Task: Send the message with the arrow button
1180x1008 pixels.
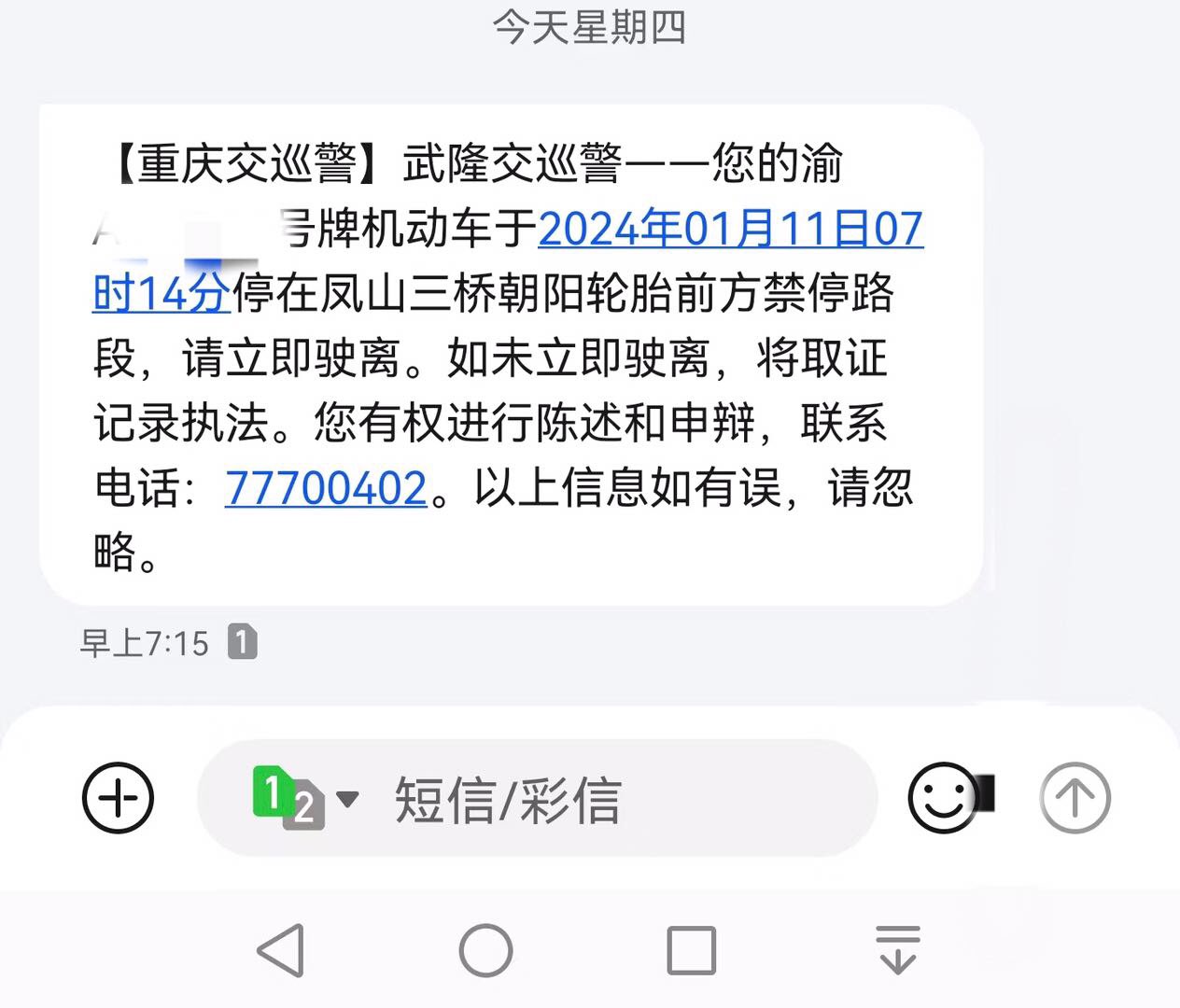Action: click(x=1075, y=798)
